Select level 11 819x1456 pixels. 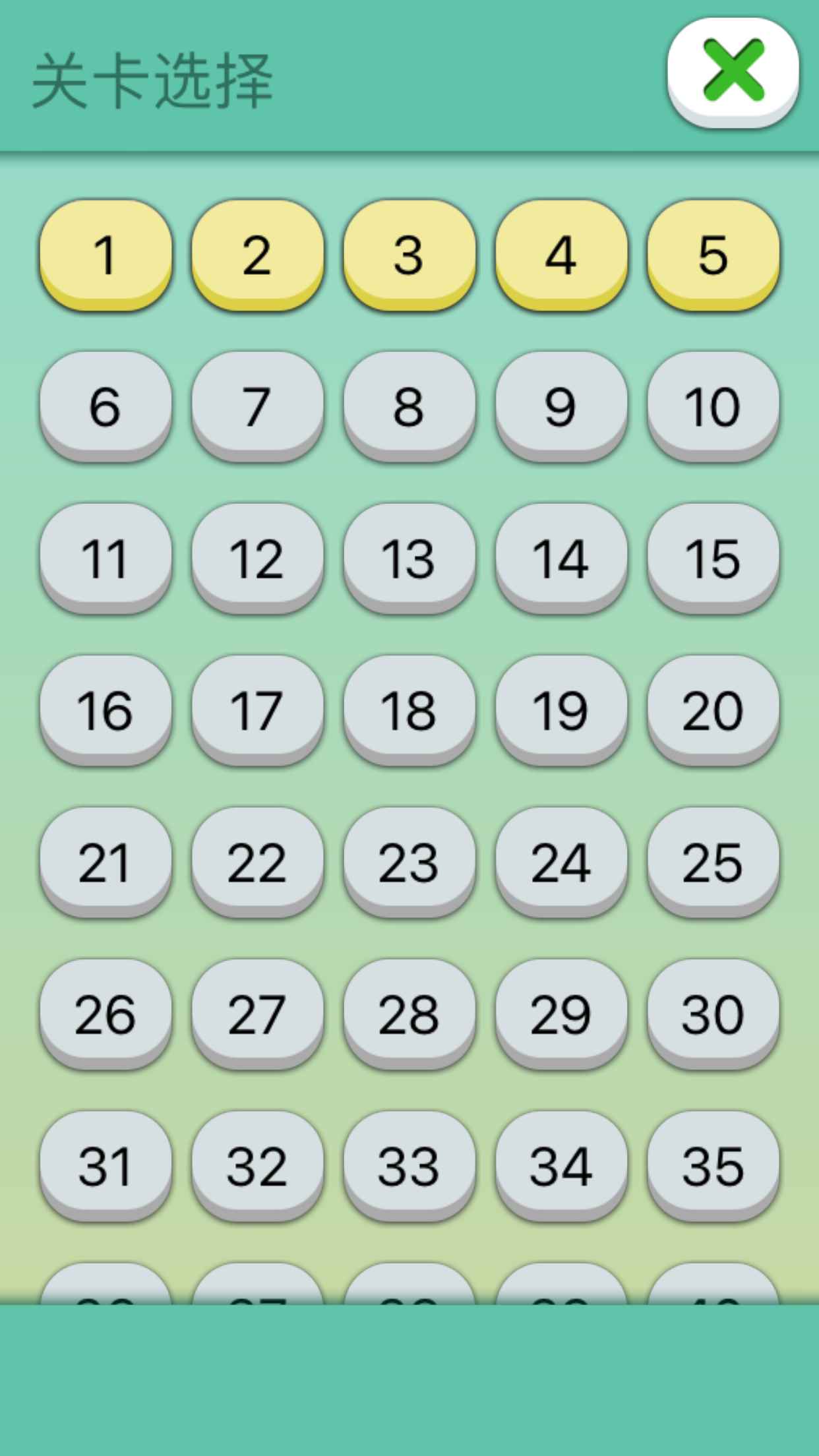tap(106, 558)
